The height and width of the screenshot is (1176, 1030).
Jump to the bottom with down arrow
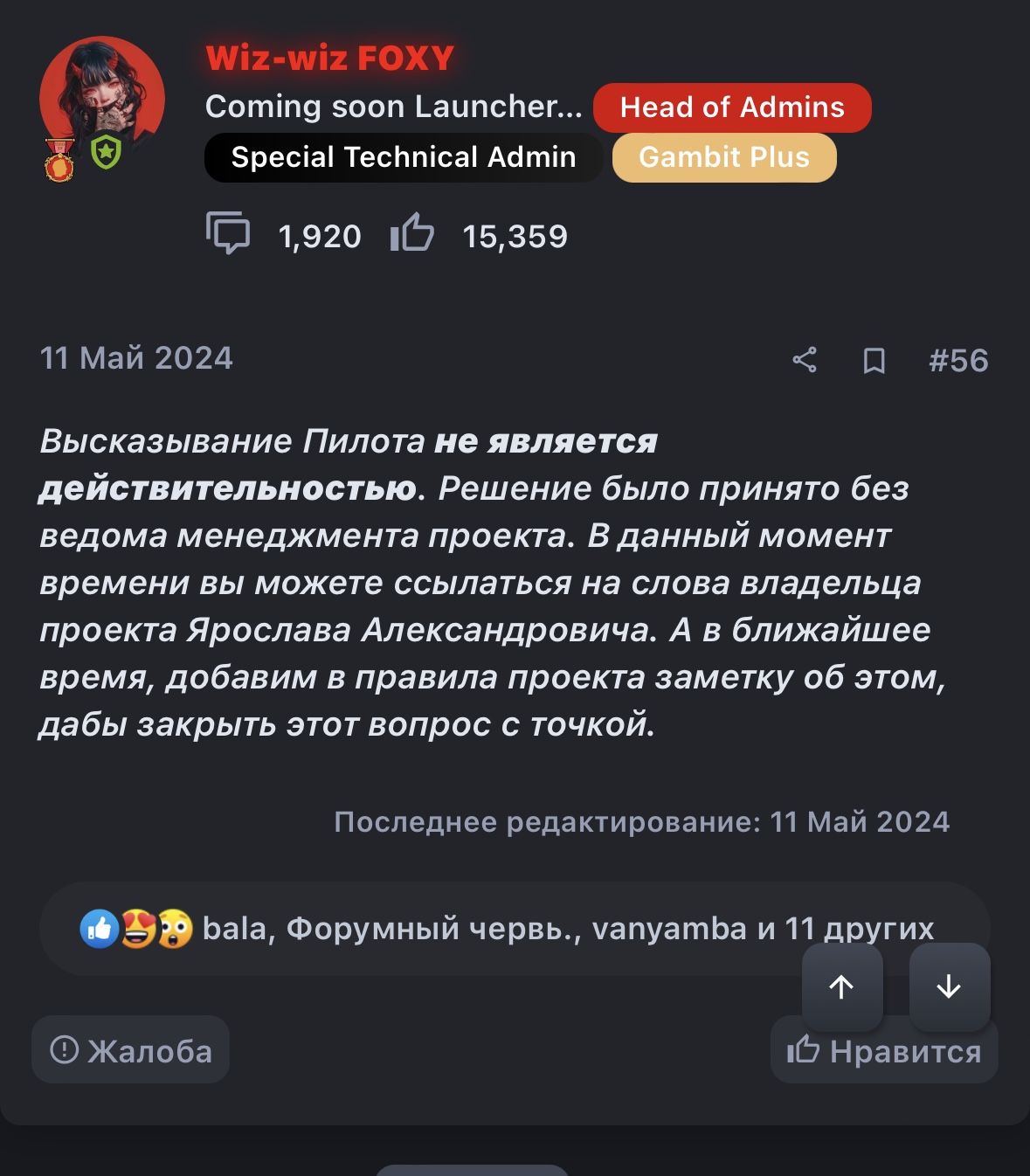949,987
